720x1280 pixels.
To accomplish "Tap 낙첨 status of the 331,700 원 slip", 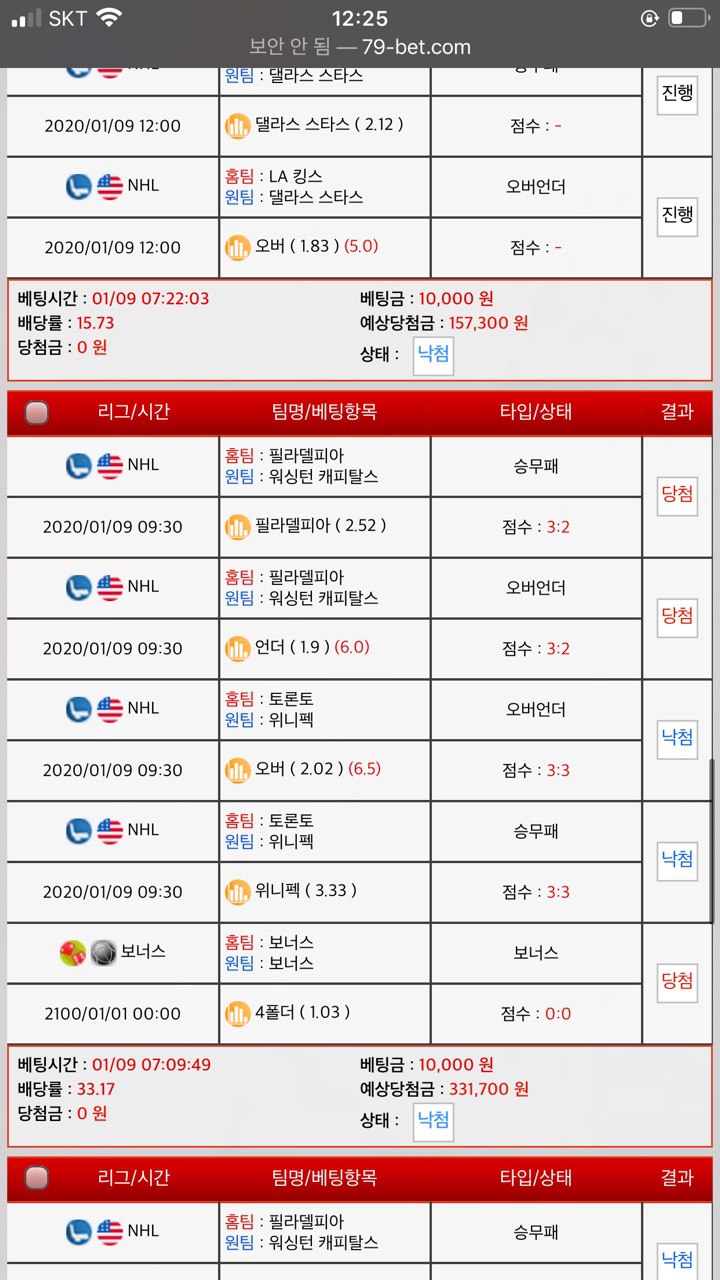I will point(433,1121).
